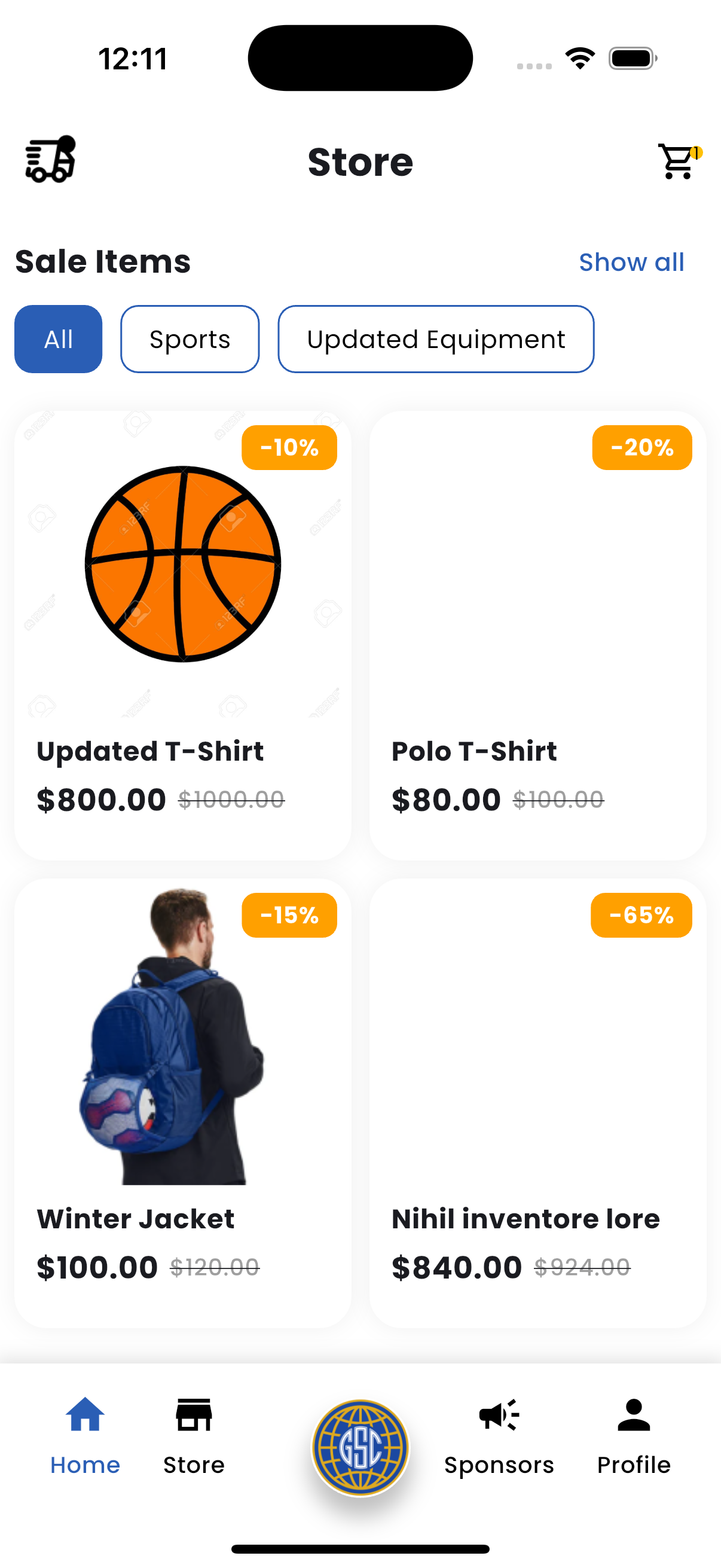Screen dimensions: 721x1568
Task: View the Winter Jacket product
Action: click(x=182, y=1102)
